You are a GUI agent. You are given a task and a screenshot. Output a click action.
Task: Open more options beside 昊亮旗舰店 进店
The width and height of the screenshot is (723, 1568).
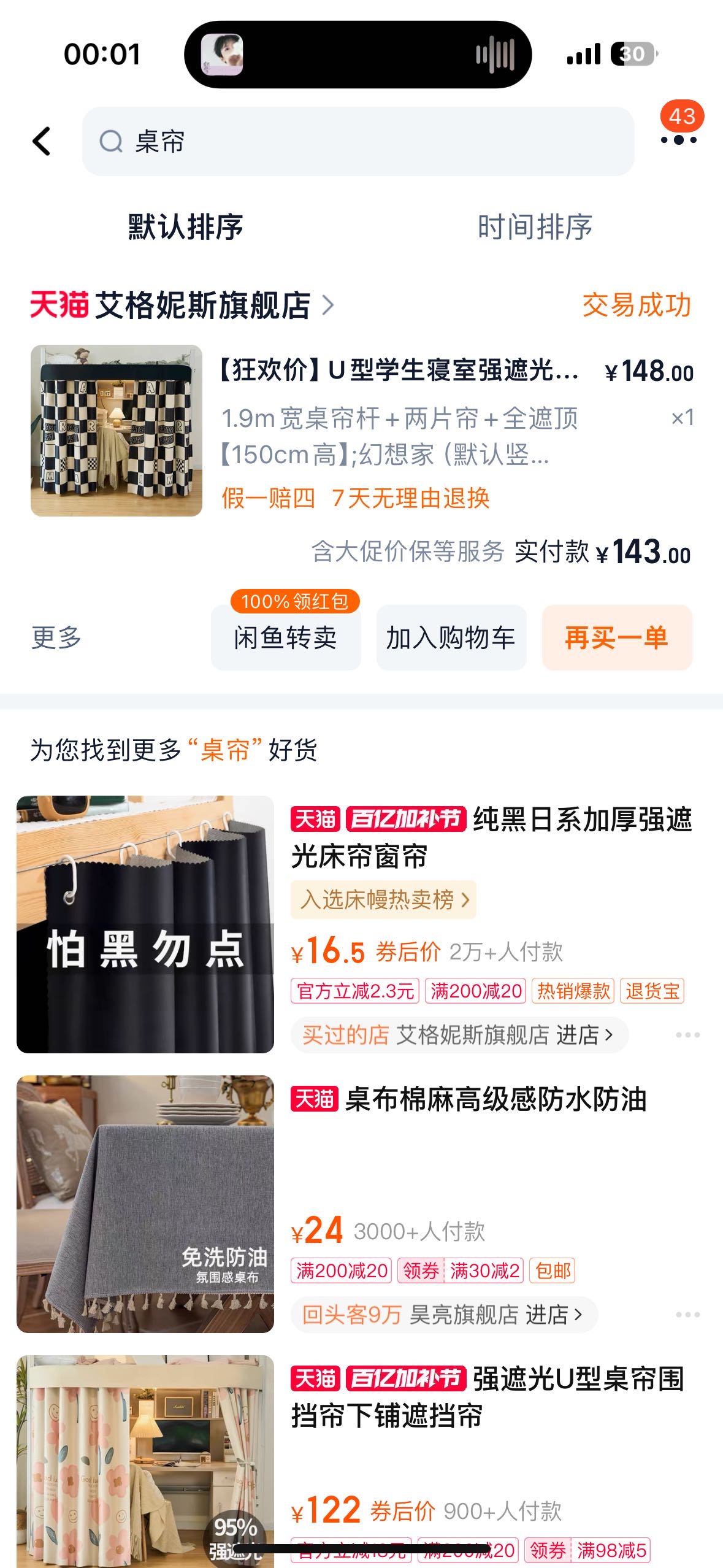point(687,1315)
